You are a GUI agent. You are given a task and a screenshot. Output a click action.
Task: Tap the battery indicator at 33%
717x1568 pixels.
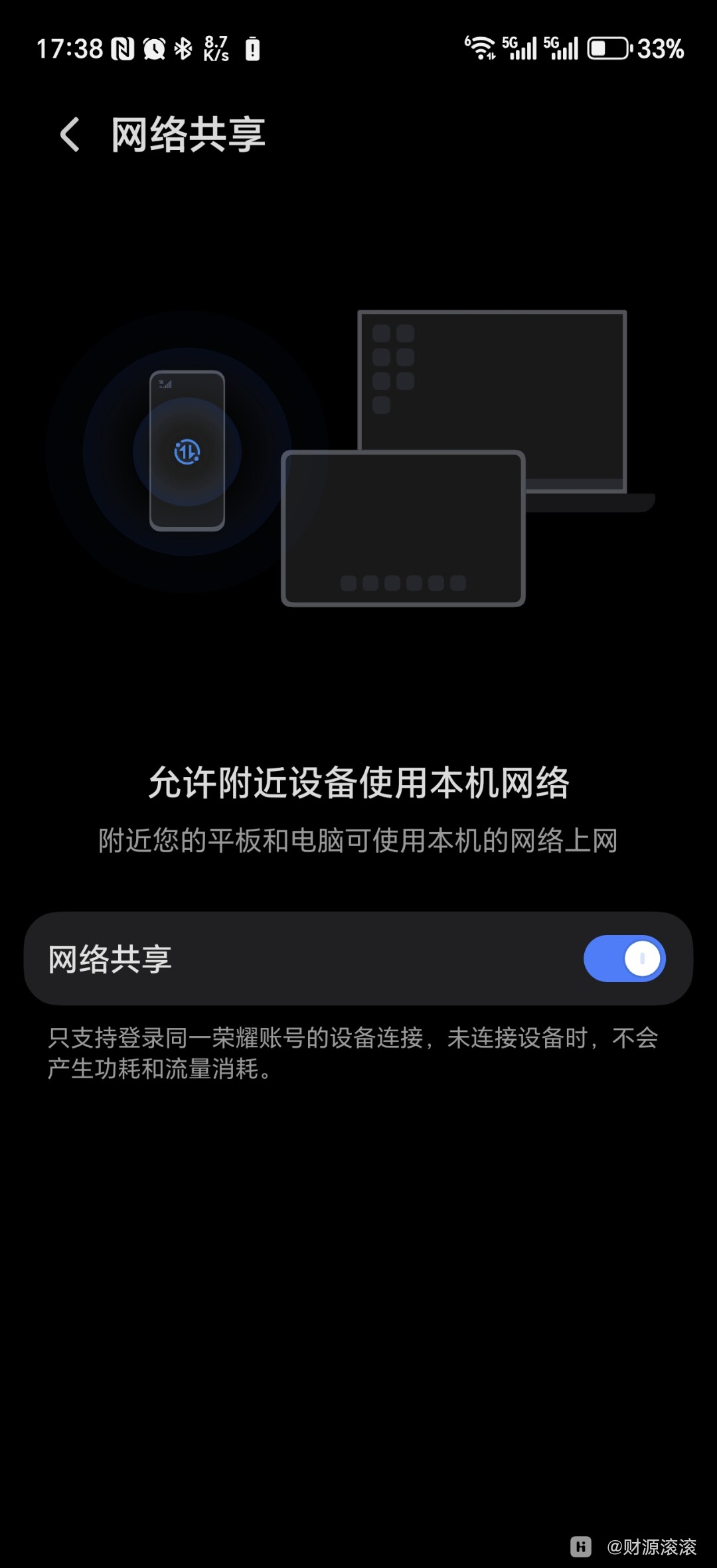[607, 48]
